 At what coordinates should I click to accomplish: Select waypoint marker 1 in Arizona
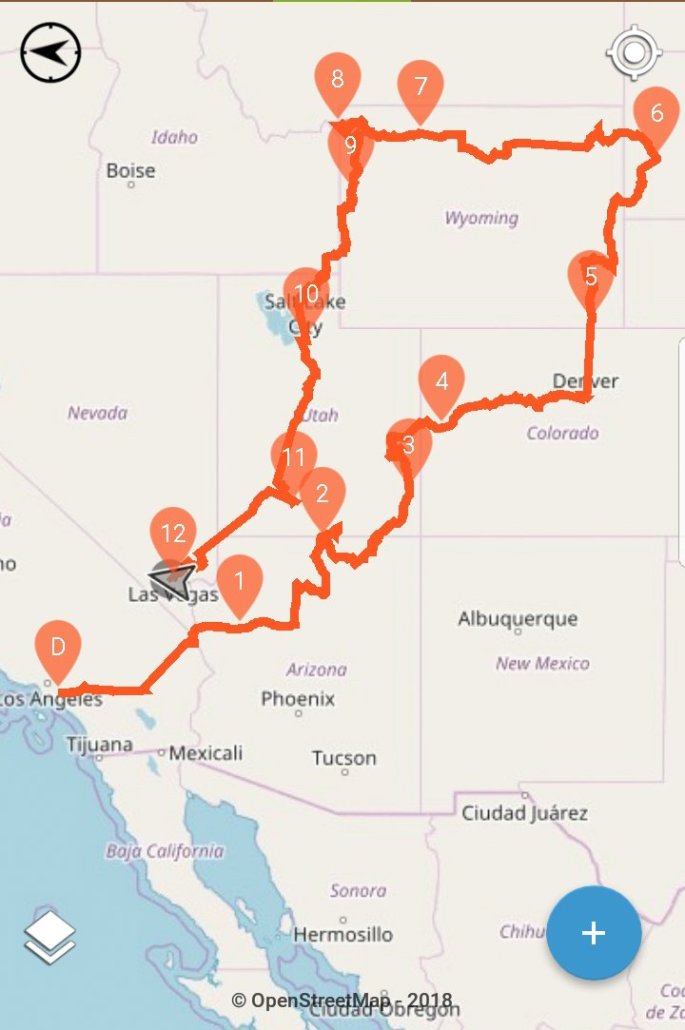(239, 580)
